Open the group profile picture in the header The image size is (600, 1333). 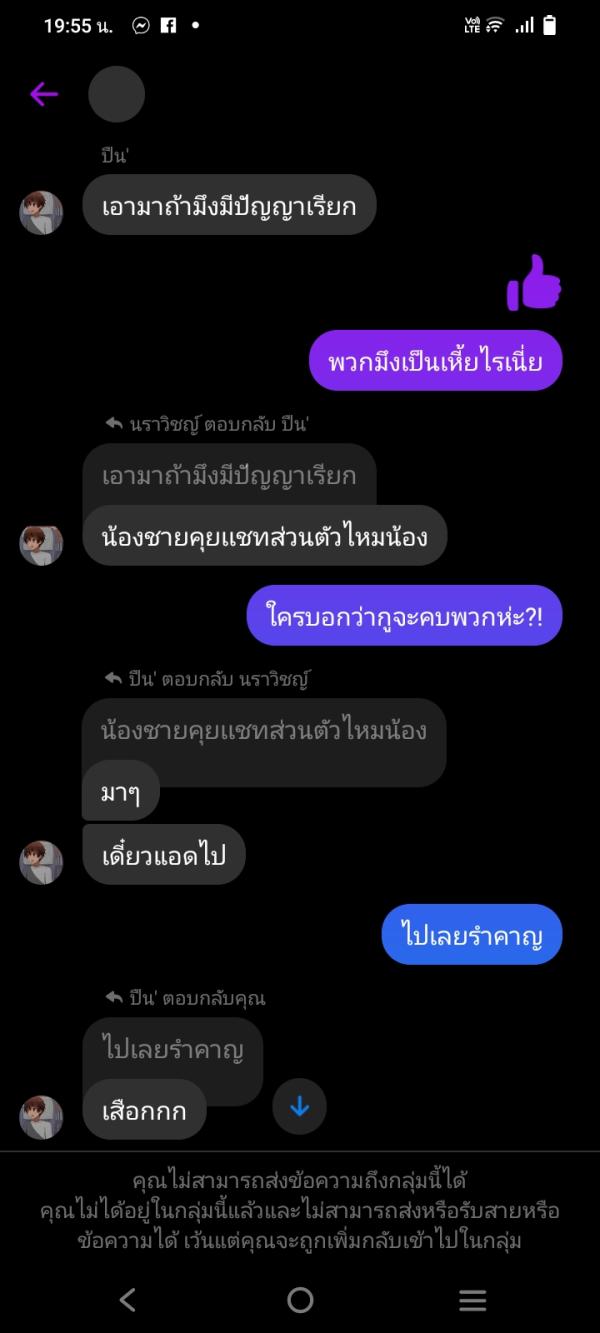(117, 95)
